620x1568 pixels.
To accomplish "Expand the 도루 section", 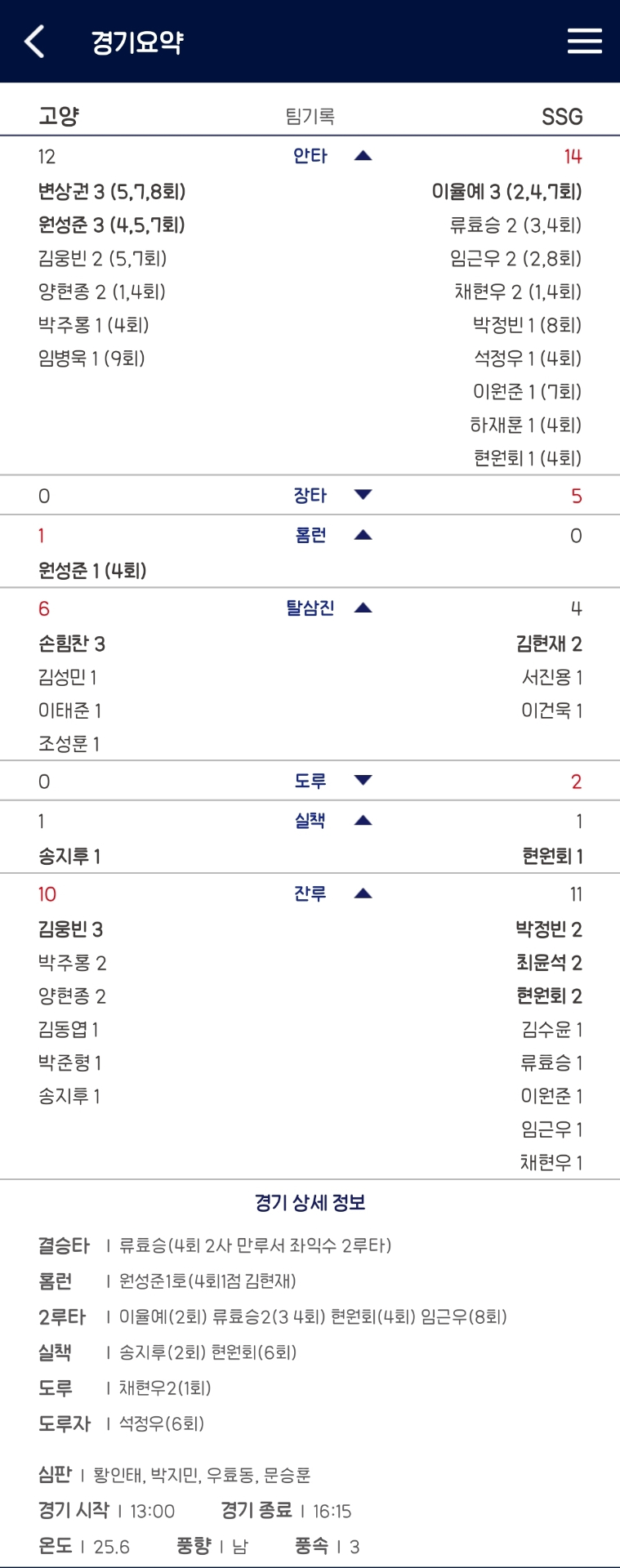I will point(363,781).
